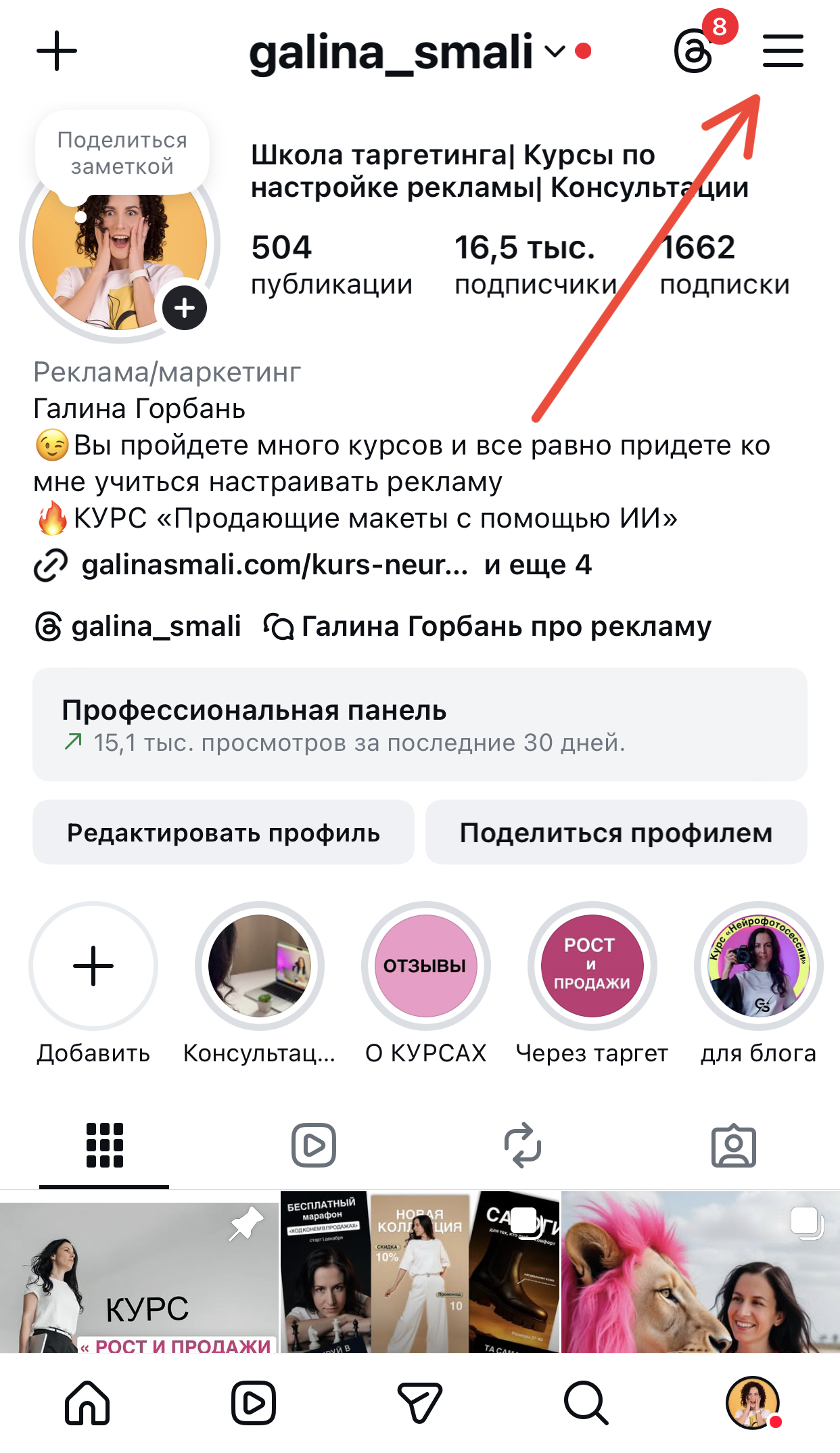Open the для блога highlight
Image resolution: width=840 pixels, height=1453 pixels.
click(x=758, y=966)
